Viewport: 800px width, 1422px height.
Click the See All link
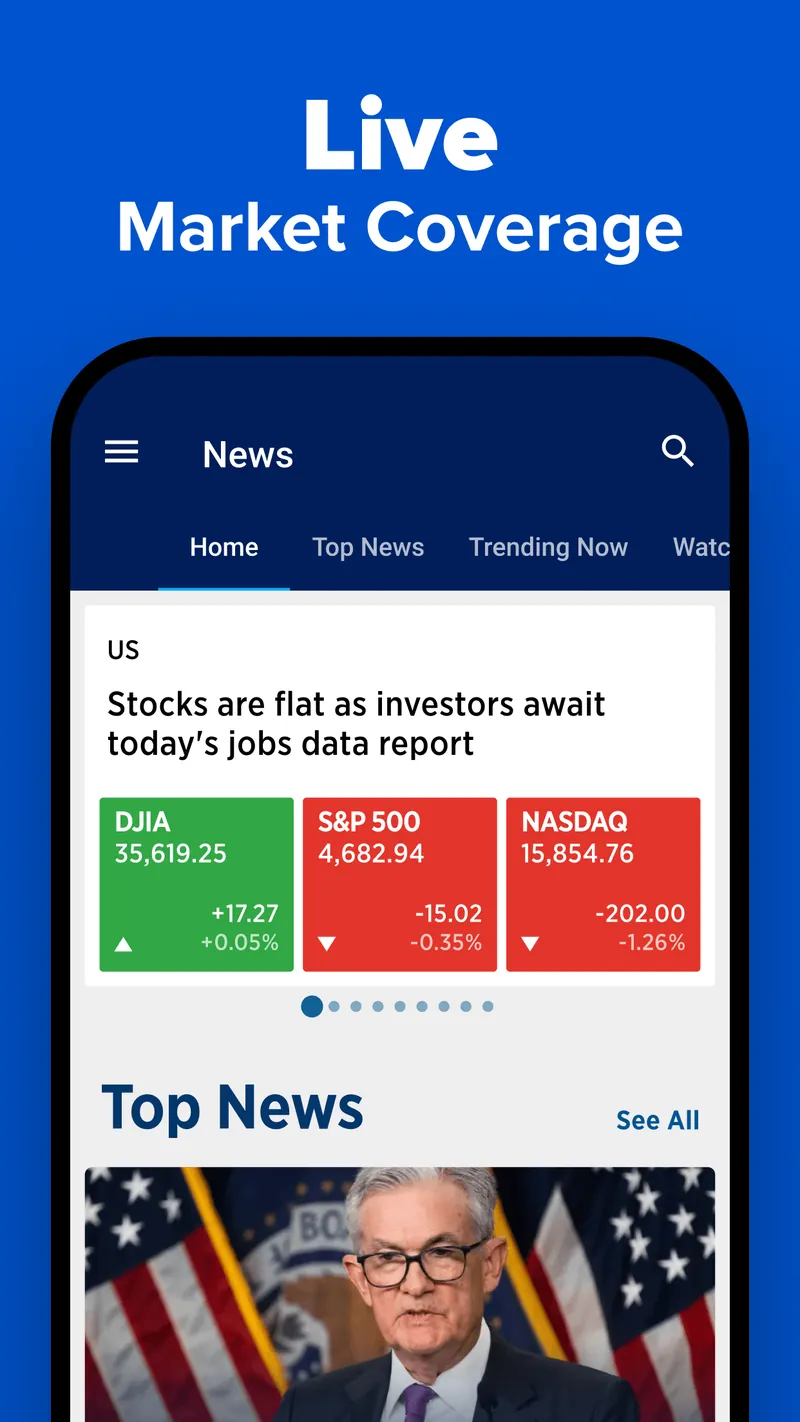657,1120
